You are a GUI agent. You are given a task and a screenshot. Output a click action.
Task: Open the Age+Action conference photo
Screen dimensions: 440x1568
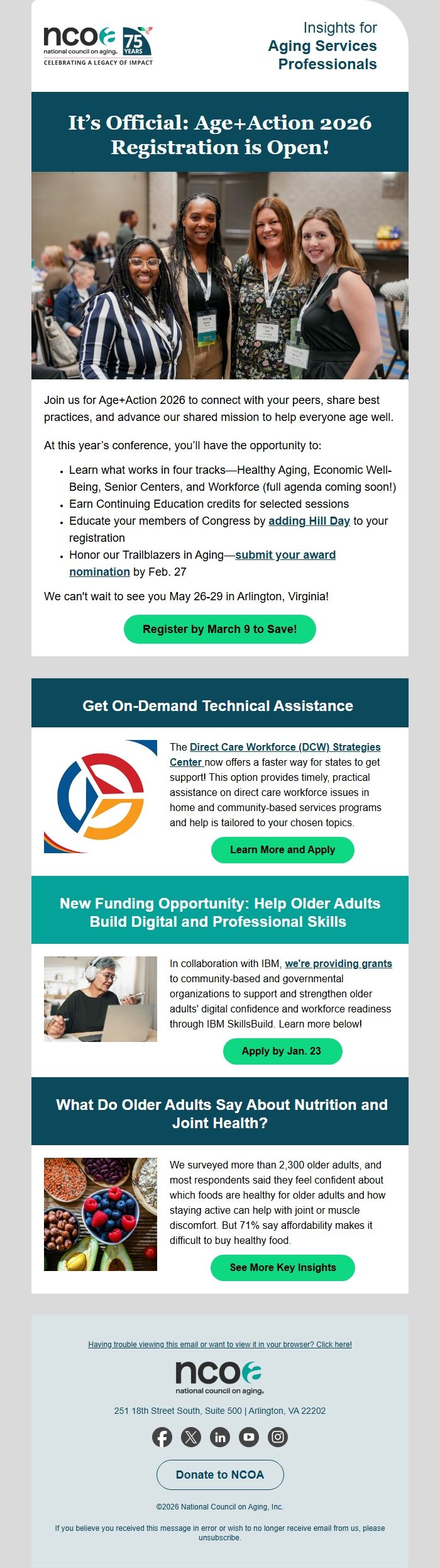(220, 276)
